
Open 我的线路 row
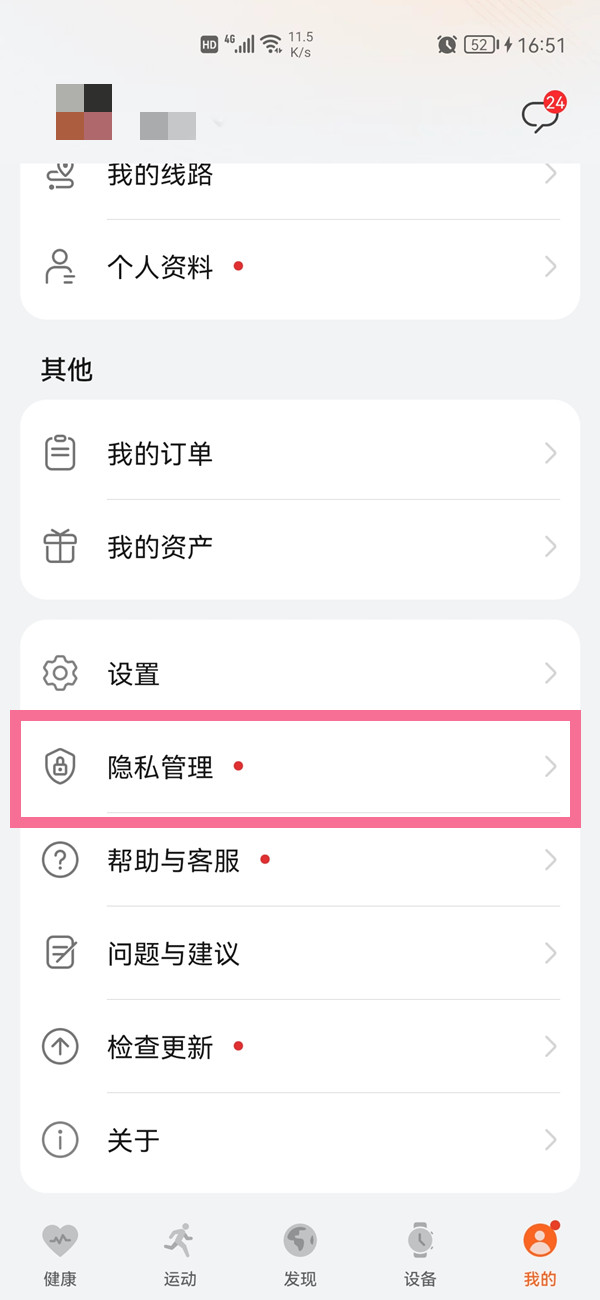pyautogui.click(x=300, y=176)
